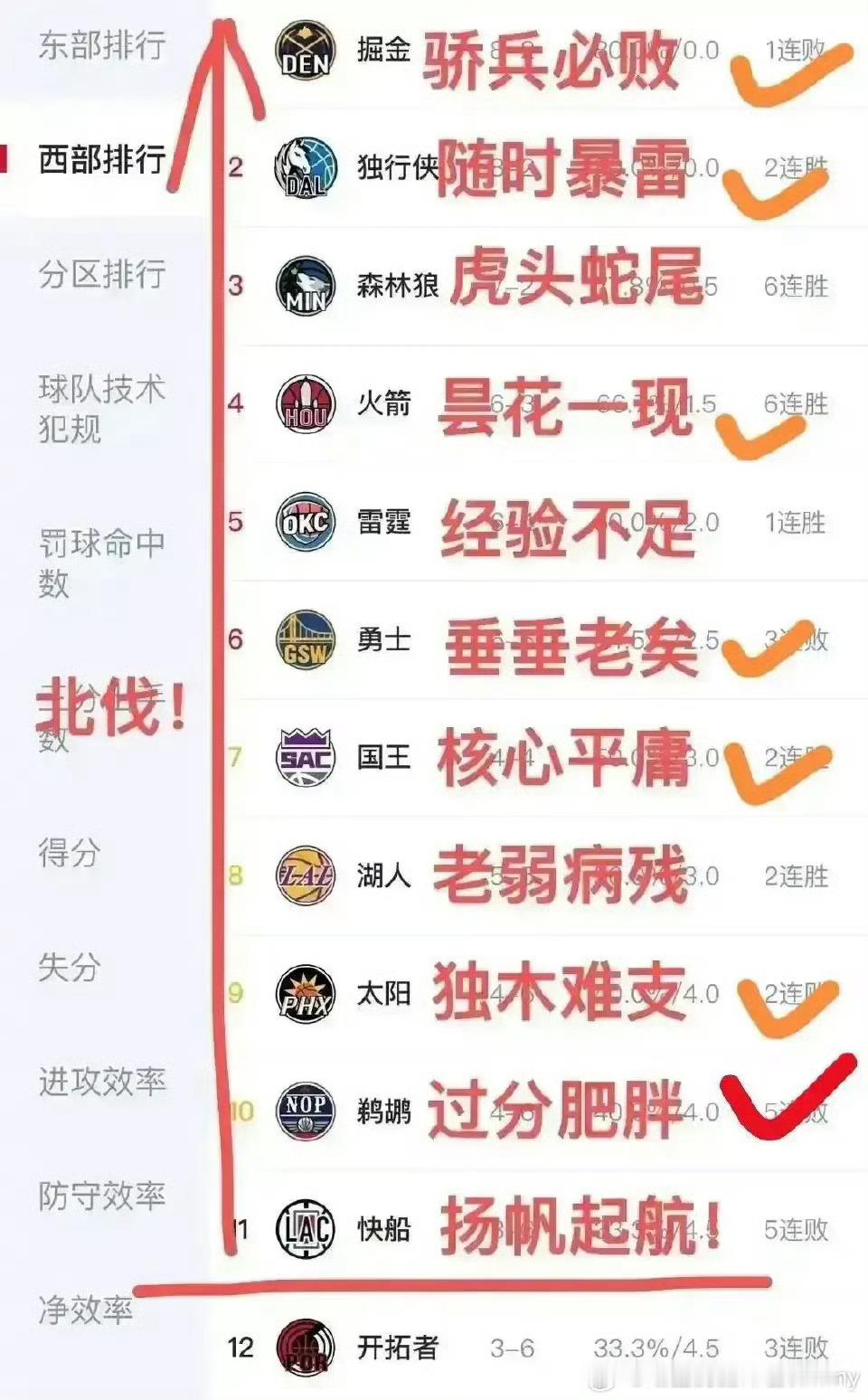Select the Minnesota Timberwolves MIN logo
Screen dimensions: 868x1400
[x=306, y=284]
